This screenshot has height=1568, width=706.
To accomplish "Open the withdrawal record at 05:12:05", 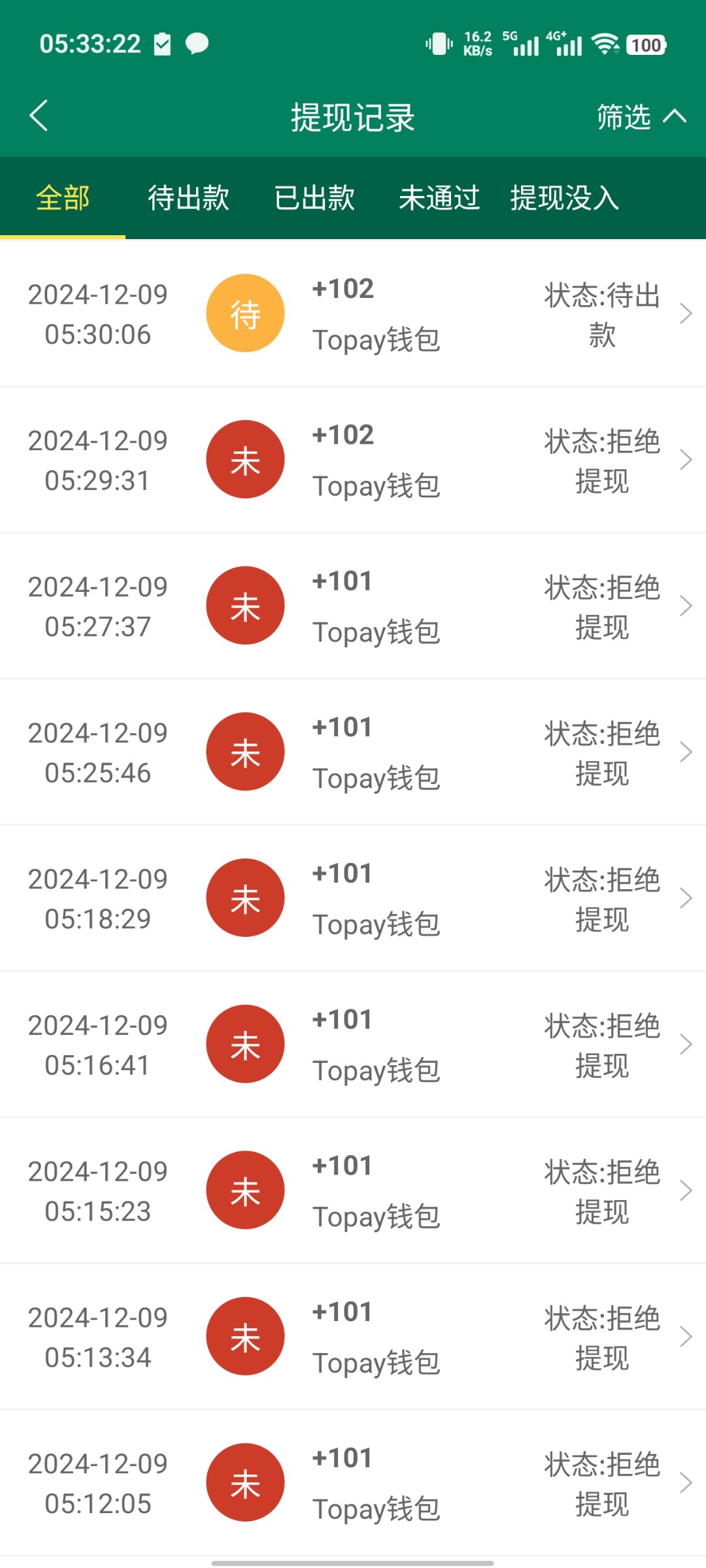I will (353, 1483).
